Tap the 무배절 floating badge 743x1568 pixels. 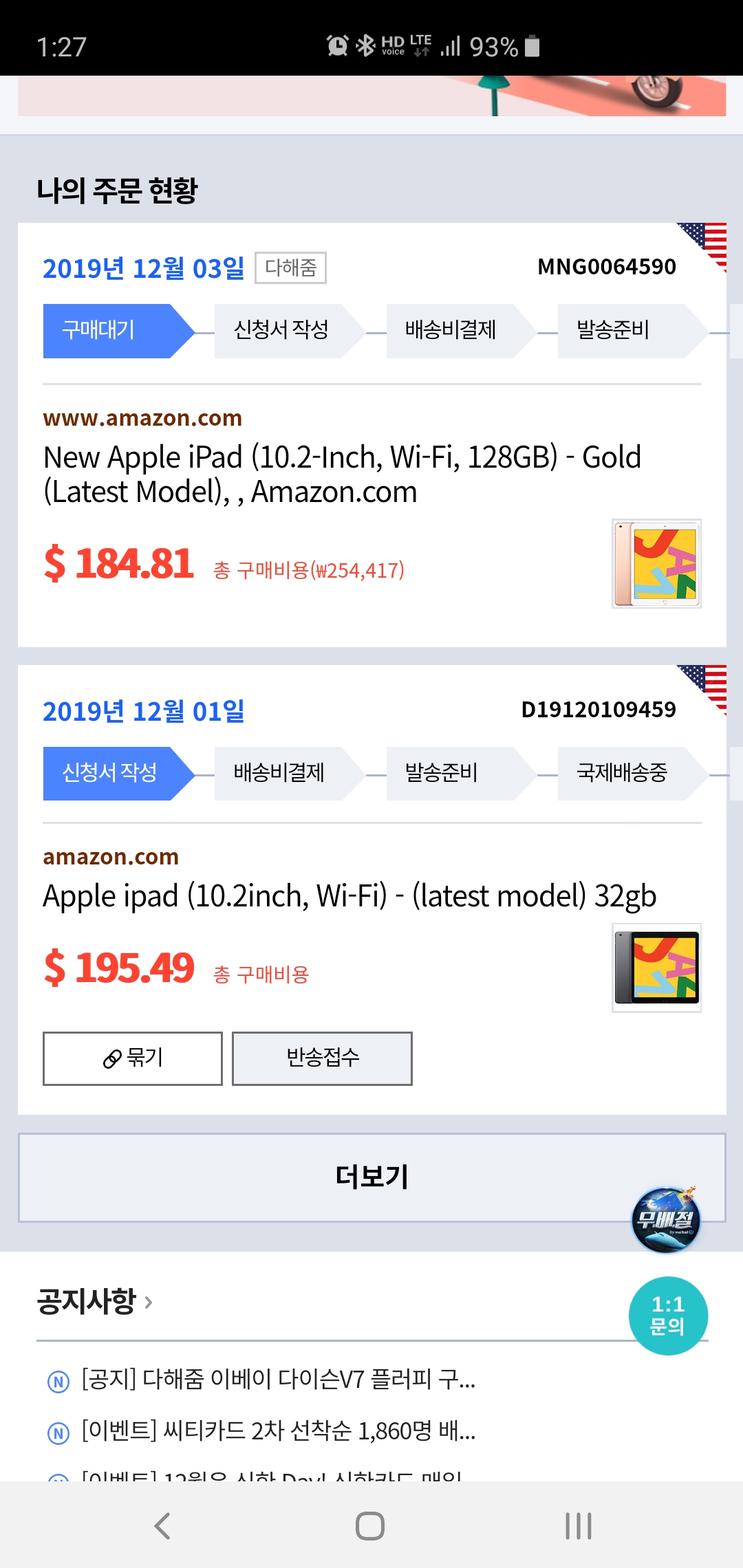click(665, 1219)
